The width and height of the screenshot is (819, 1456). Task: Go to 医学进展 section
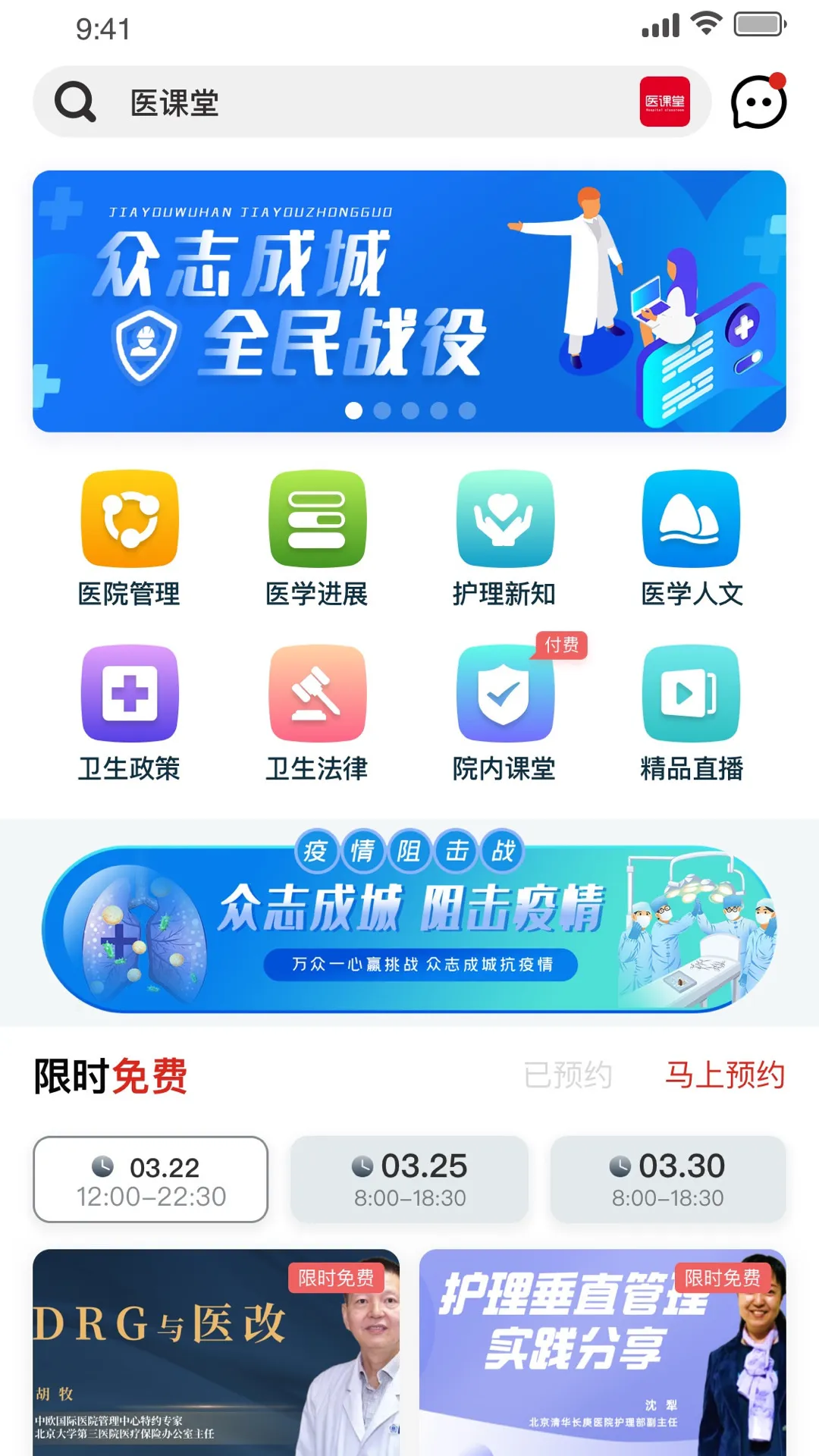coord(317,538)
